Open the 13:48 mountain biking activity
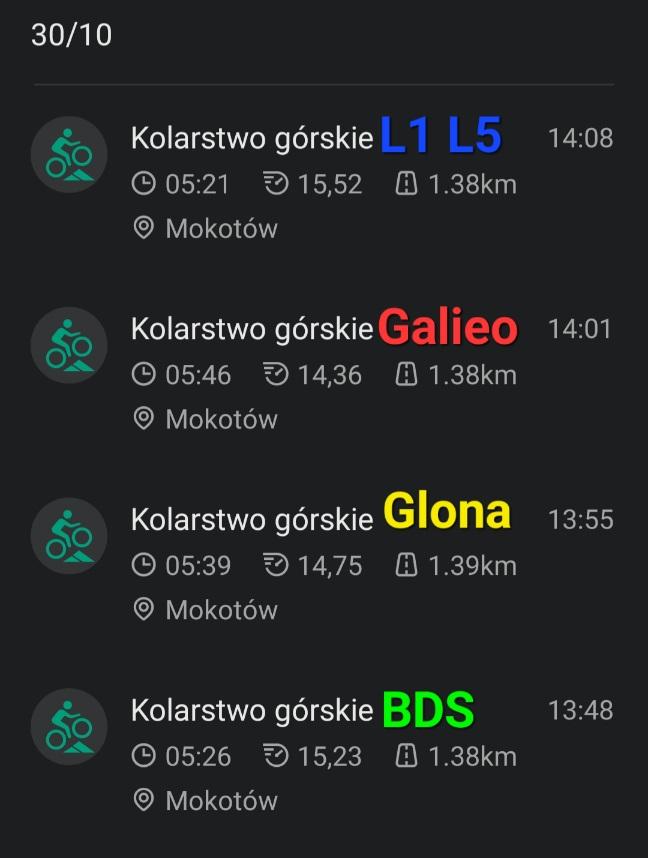 (323, 755)
